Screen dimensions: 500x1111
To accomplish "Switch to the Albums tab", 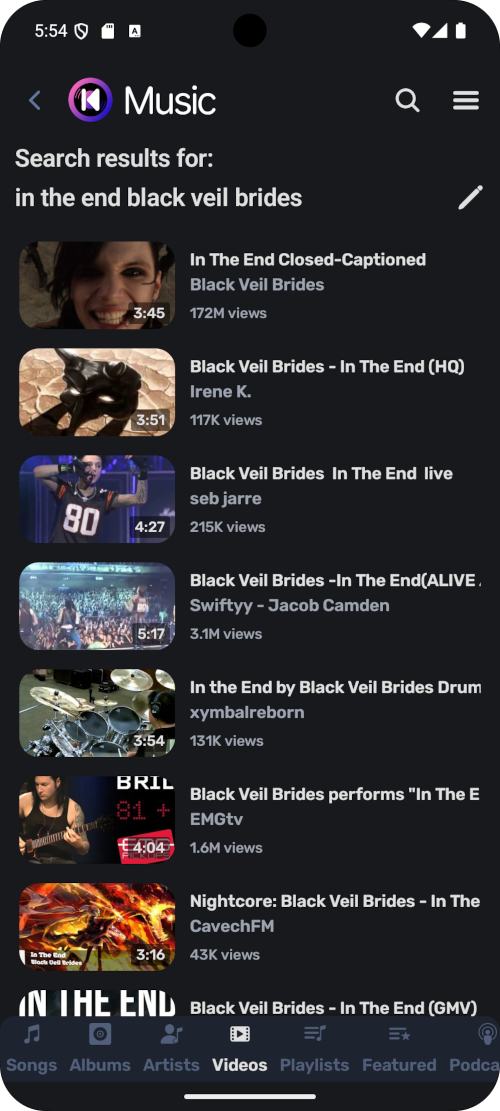I will click(x=100, y=1049).
